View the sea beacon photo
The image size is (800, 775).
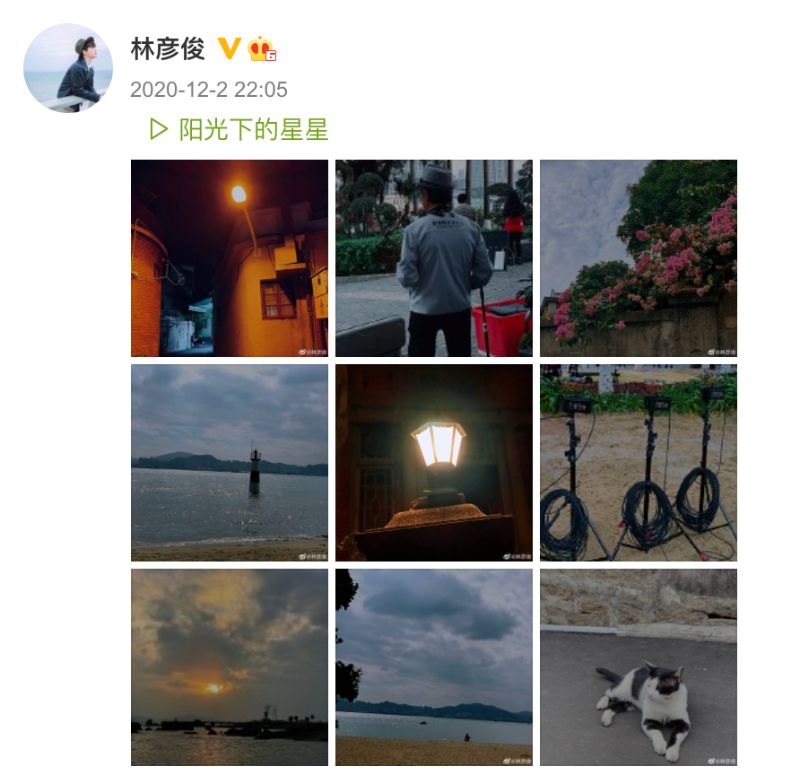point(229,462)
